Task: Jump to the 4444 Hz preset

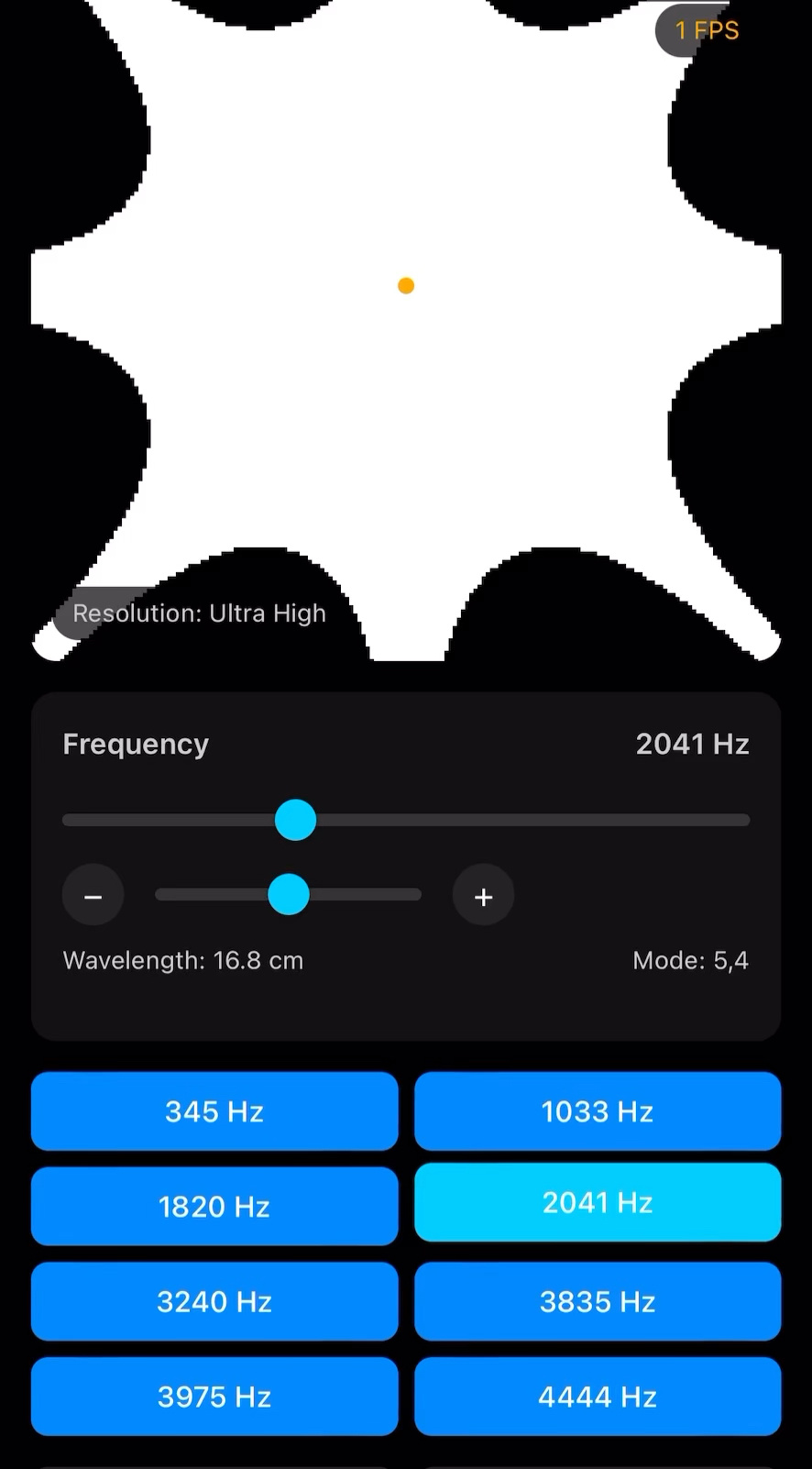Action: click(598, 1397)
